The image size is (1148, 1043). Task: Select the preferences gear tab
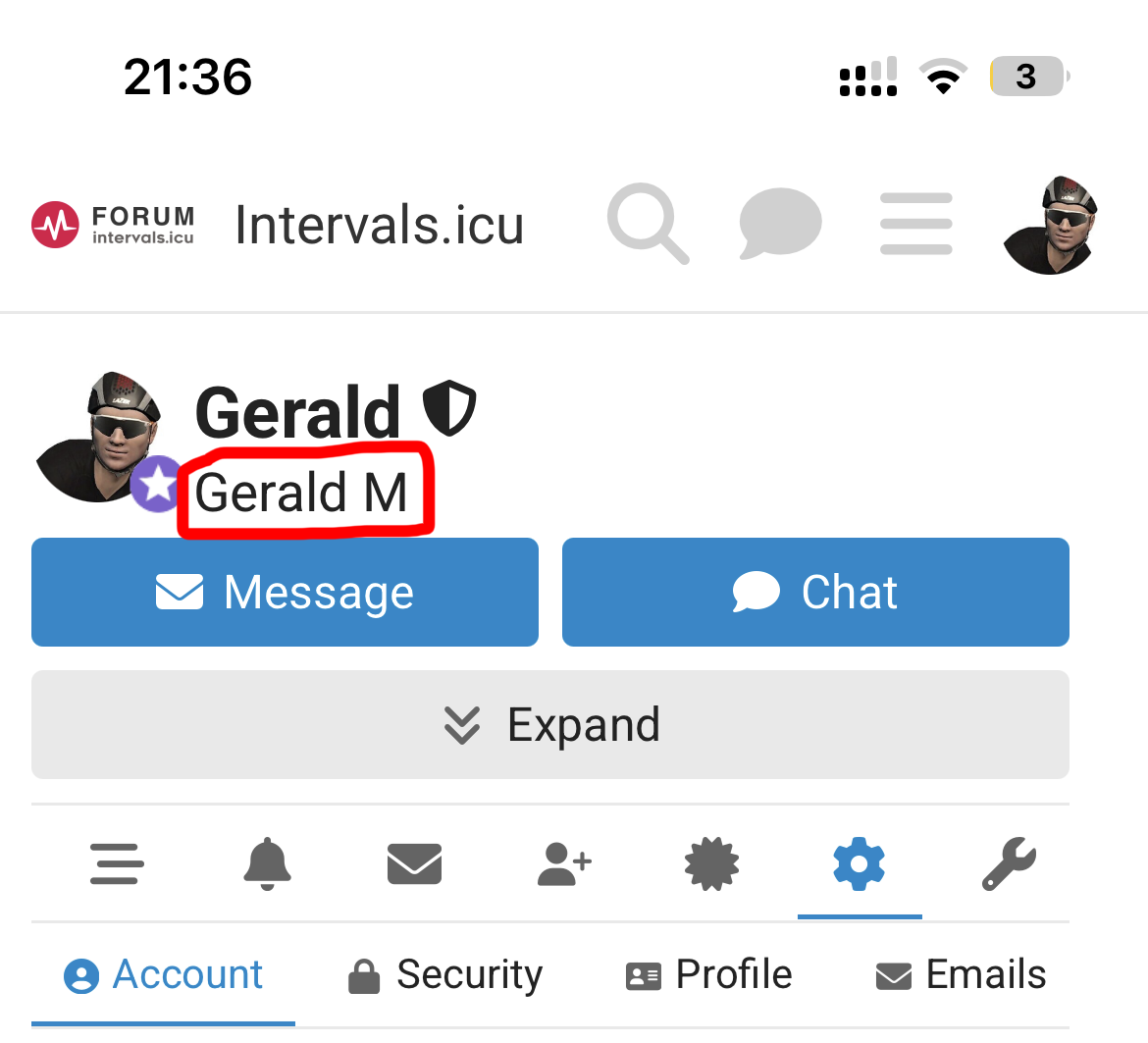[x=859, y=863]
